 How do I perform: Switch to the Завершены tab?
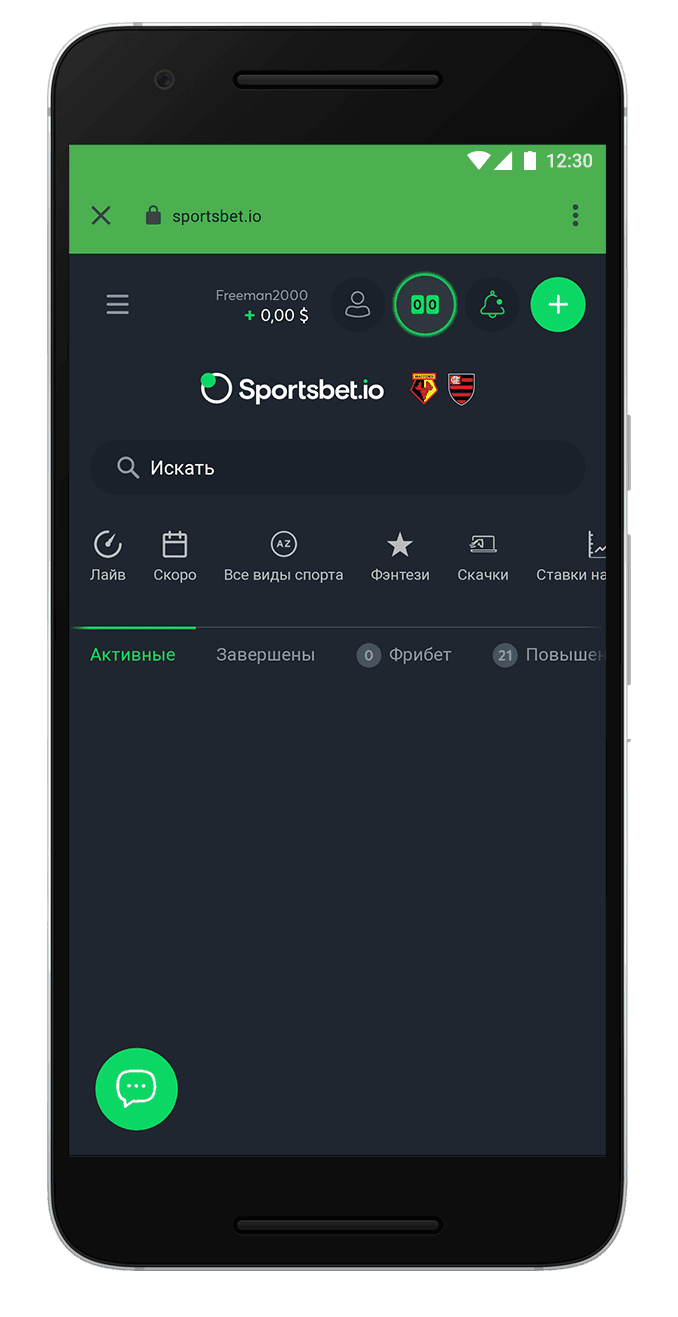pos(265,655)
